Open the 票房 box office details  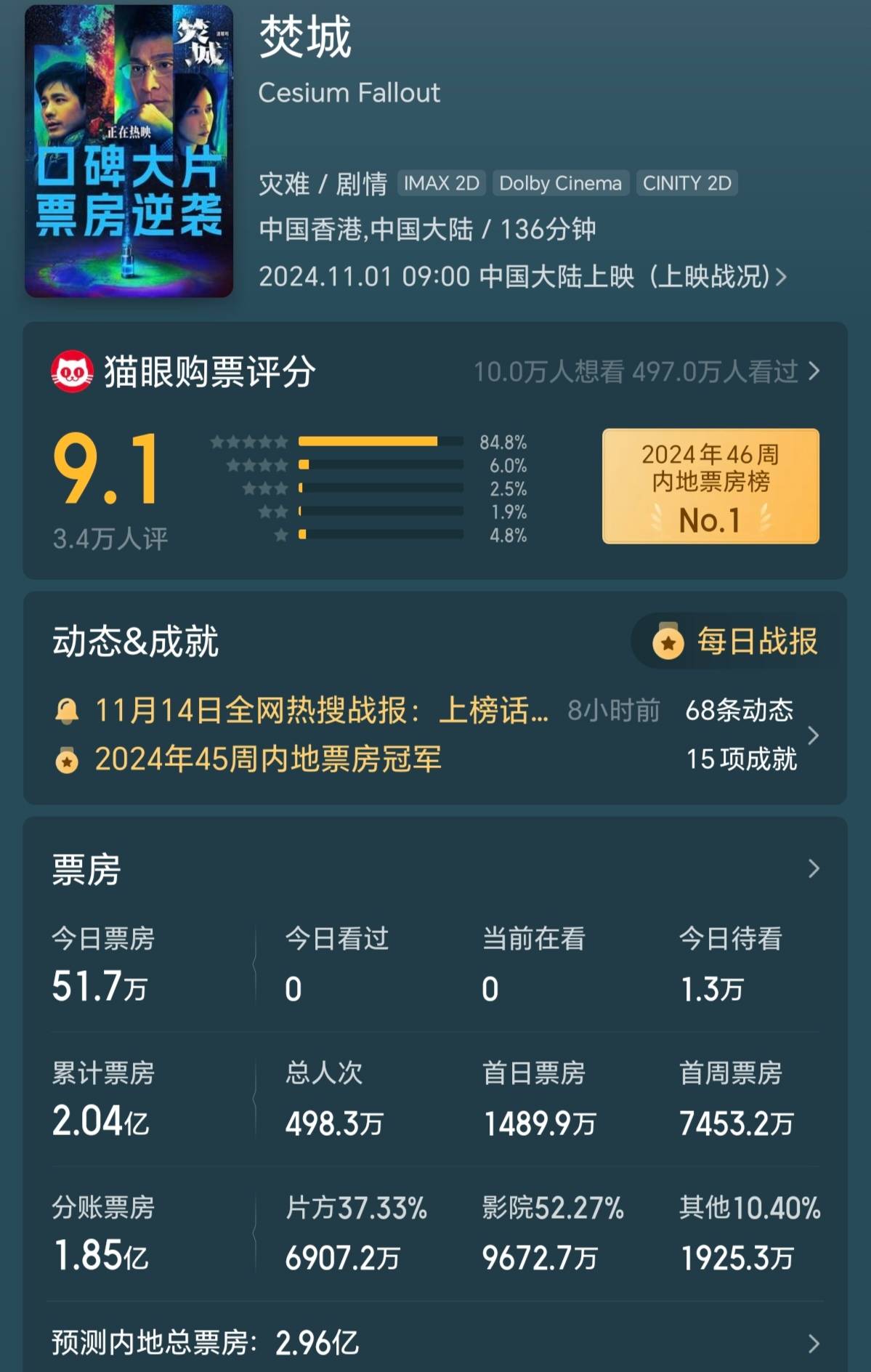pyautogui.click(x=813, y=868)
